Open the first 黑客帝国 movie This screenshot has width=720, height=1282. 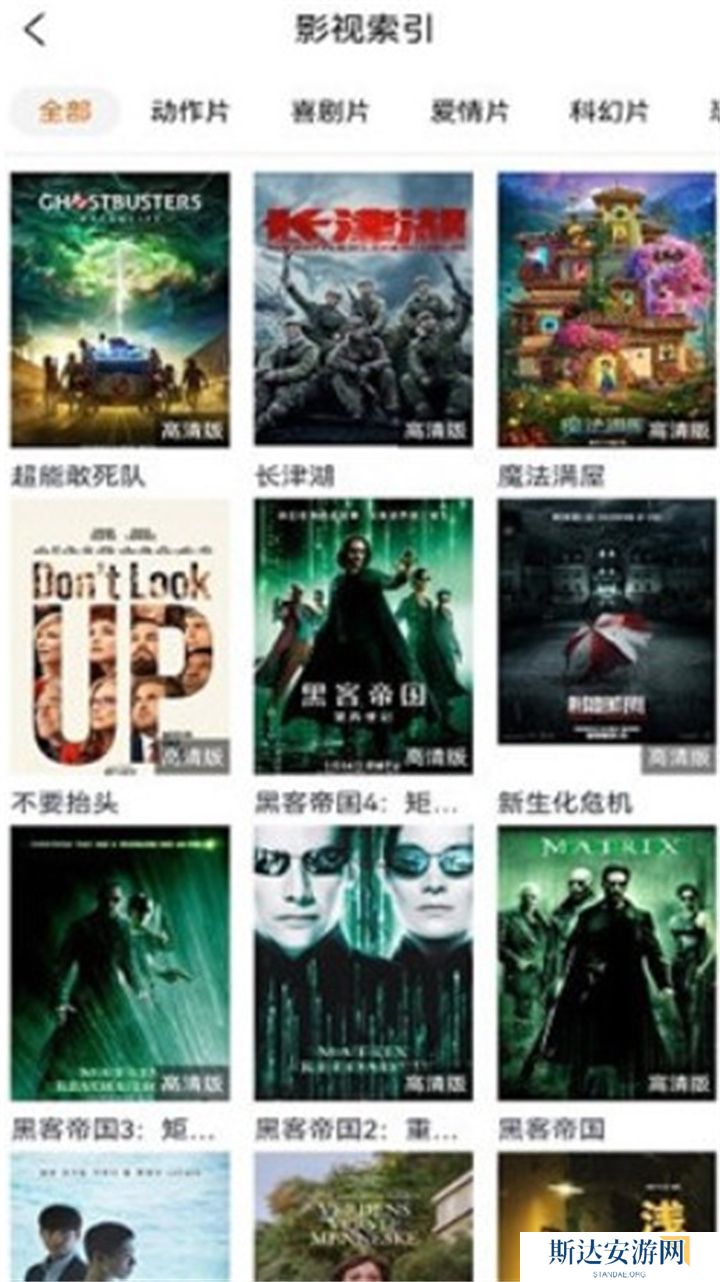point(606,962)
